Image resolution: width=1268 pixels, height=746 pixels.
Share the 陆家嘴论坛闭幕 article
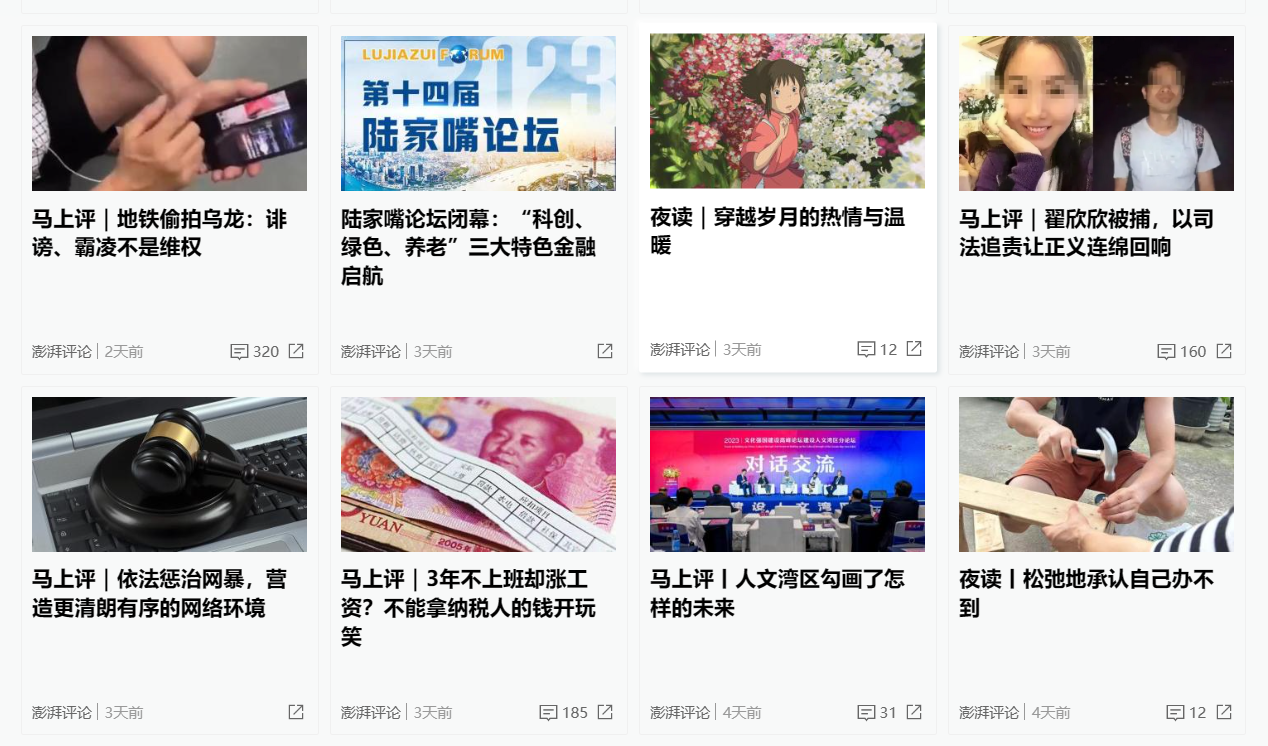[x=605, y=351]
